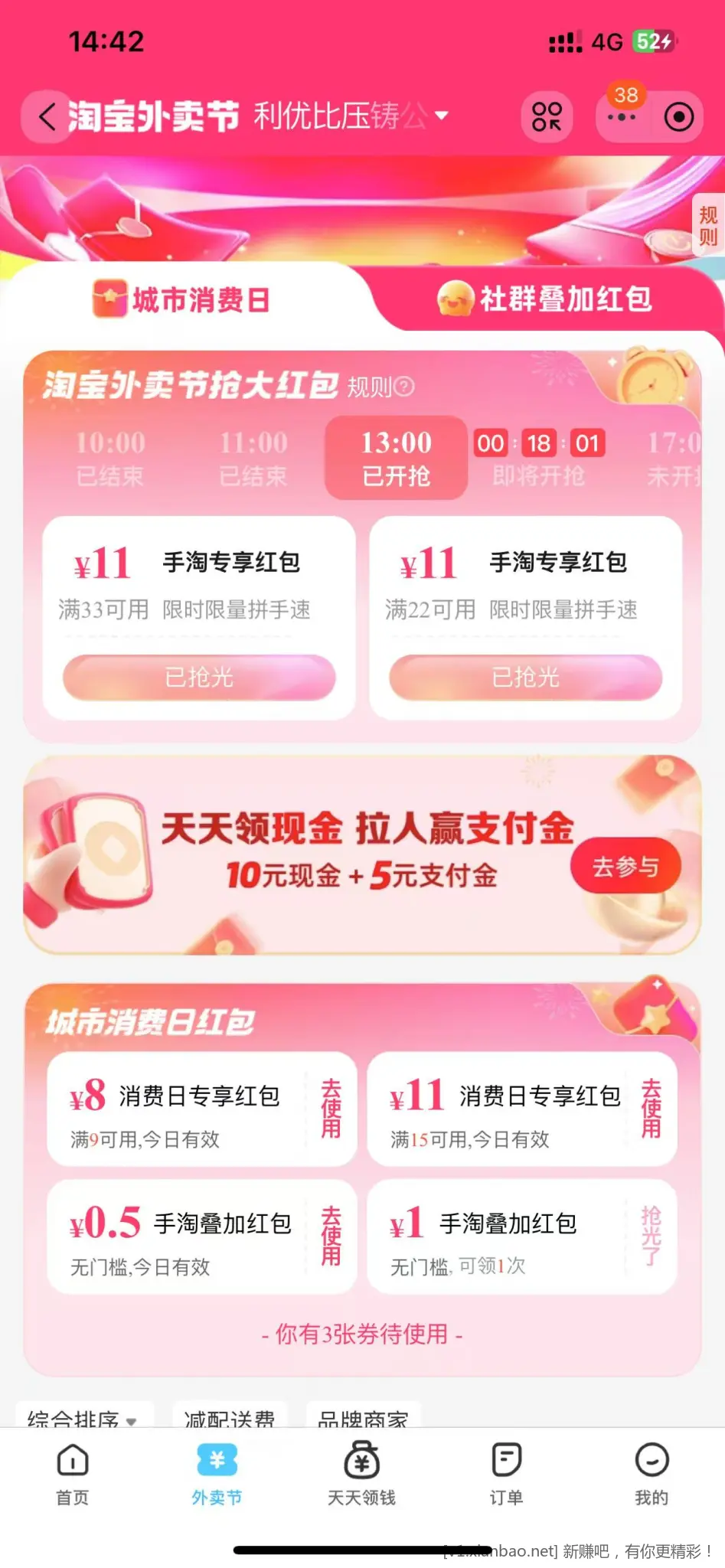Open the 我的 tab
725x1568 pixels.
tap(652, 1475)
